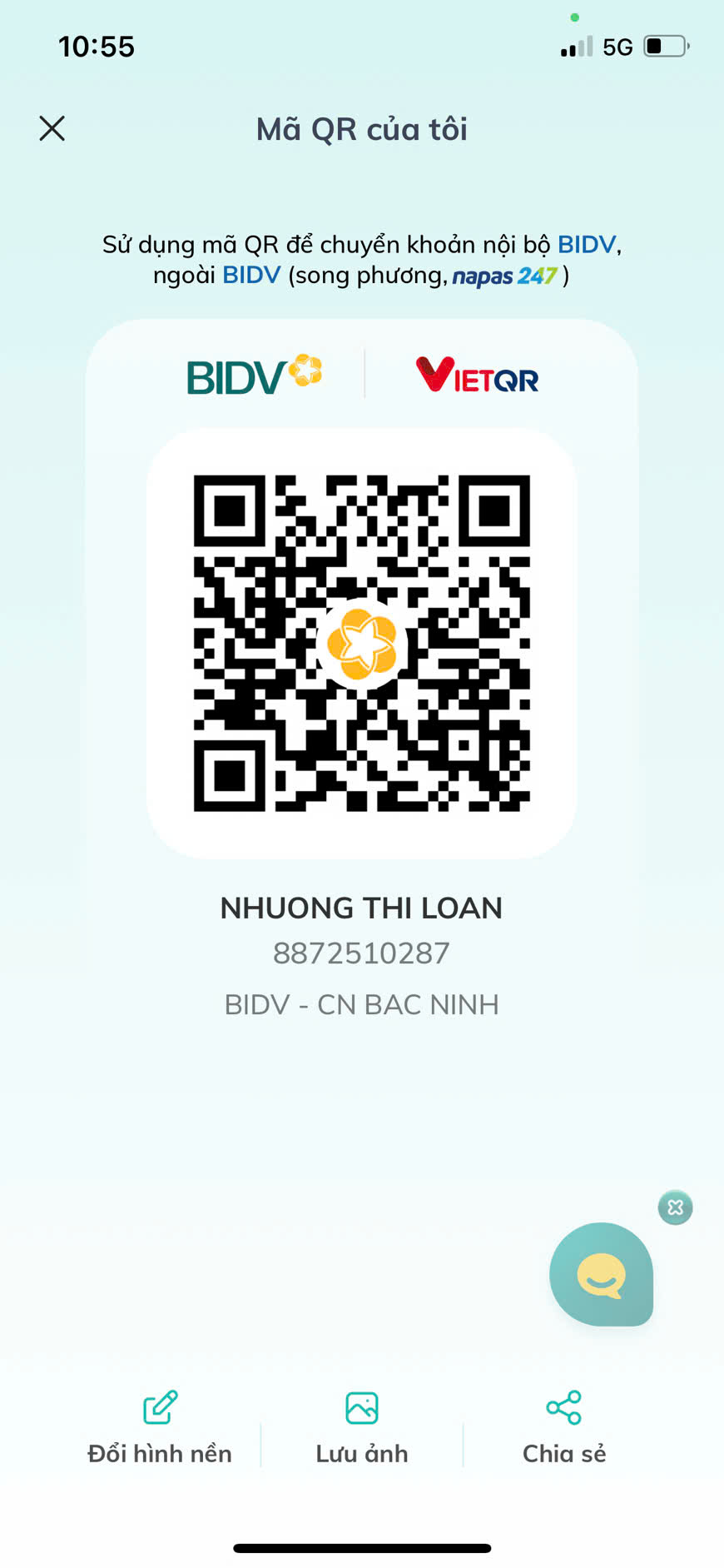Screen dimensions: 724x1568
Task: Save the QR image with Lưu ảnh
Action: [x=362, y=1428]
